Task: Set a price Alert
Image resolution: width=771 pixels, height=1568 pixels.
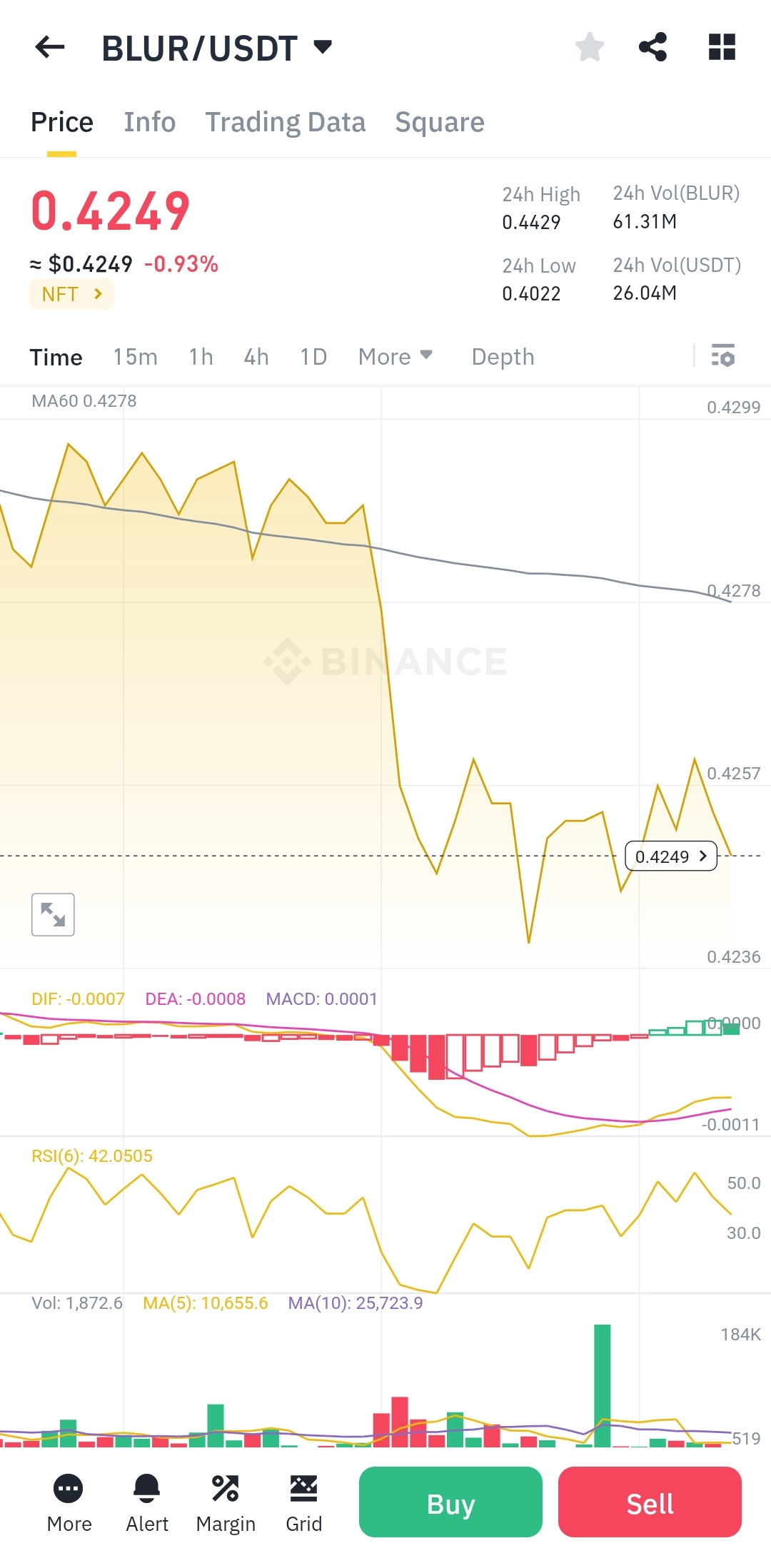Action: (147, 1502)
